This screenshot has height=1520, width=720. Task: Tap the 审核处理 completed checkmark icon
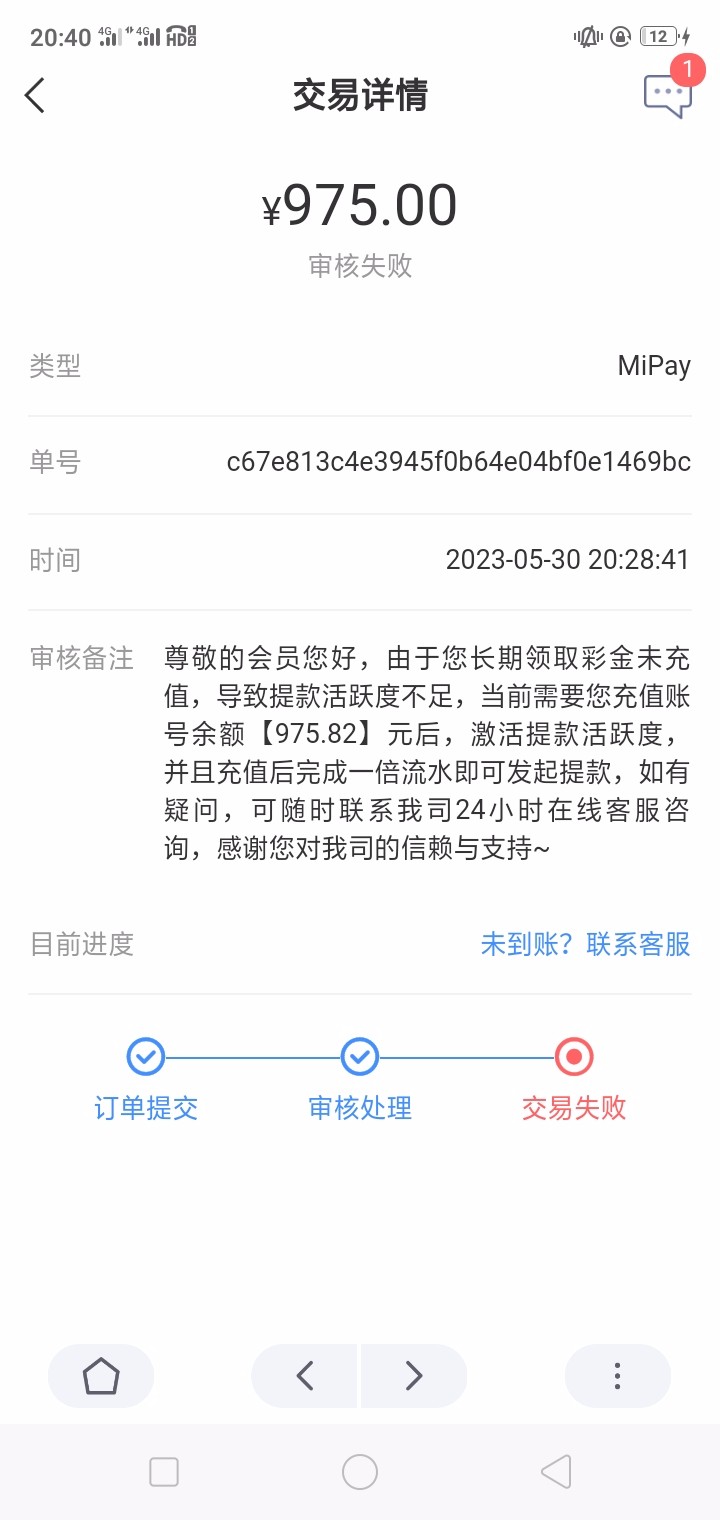pos(359,1056)
